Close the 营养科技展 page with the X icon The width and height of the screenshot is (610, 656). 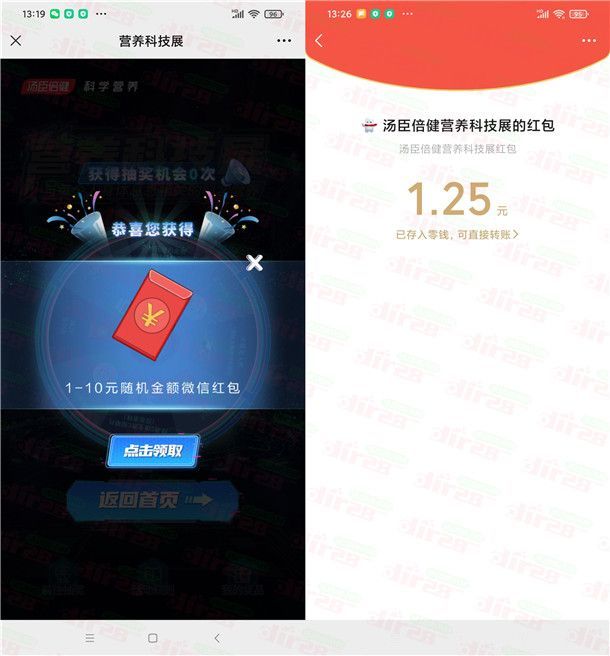pyautogui.click(x=16, y=40)
